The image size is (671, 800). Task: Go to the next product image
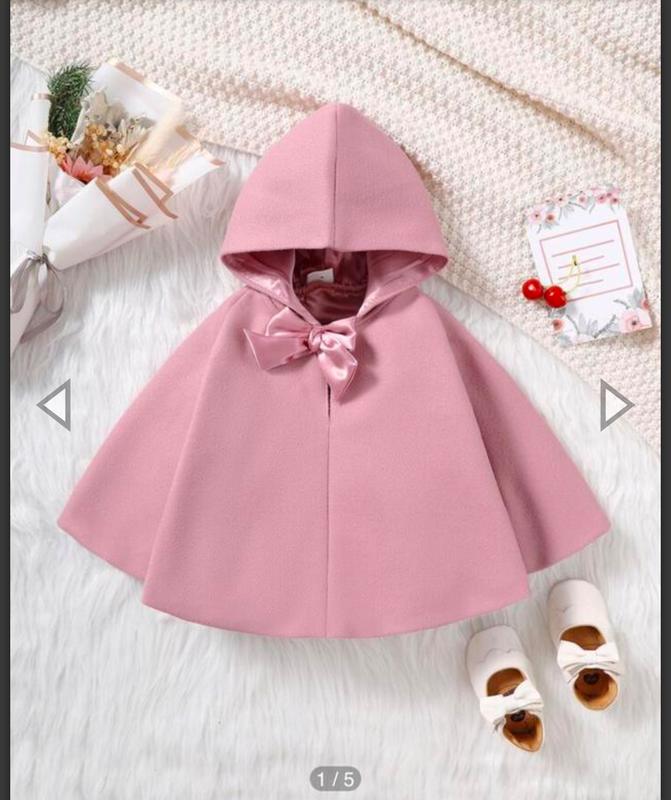615,405
